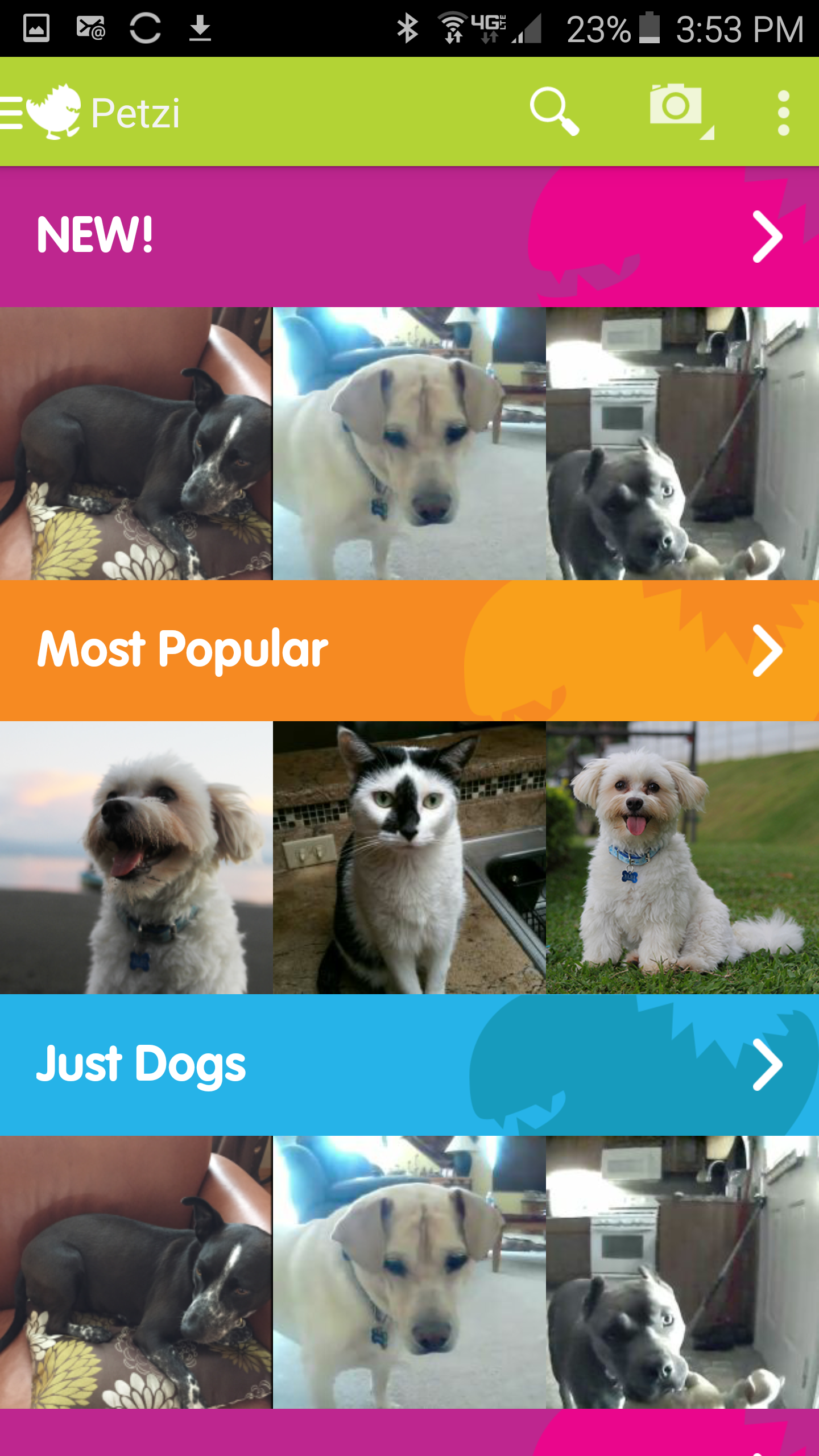Open the white dog sitting on grass photo

click(x=682, y=858)
